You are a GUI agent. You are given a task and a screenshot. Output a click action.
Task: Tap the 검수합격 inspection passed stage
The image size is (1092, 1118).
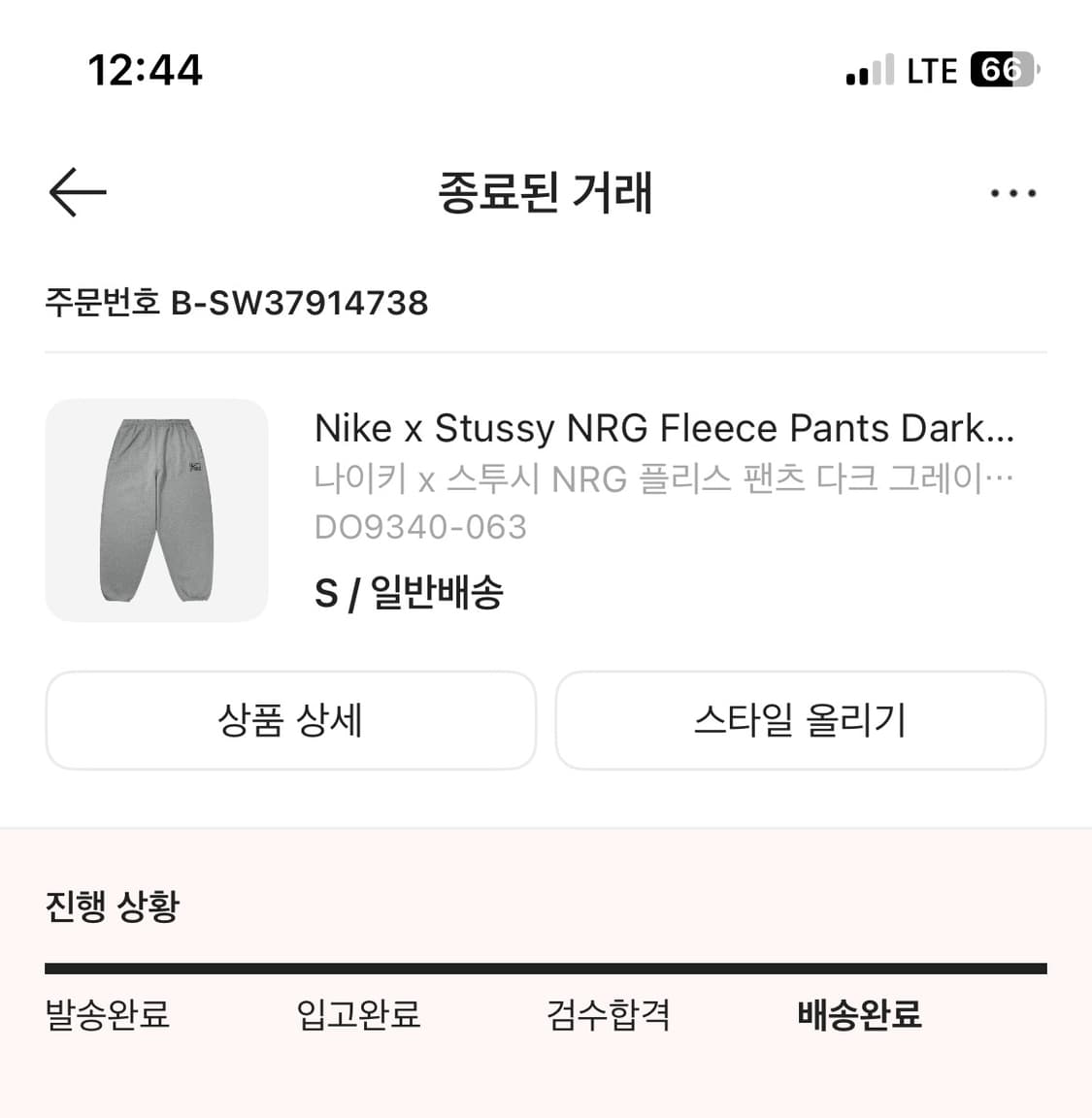tap(608, 1015)
